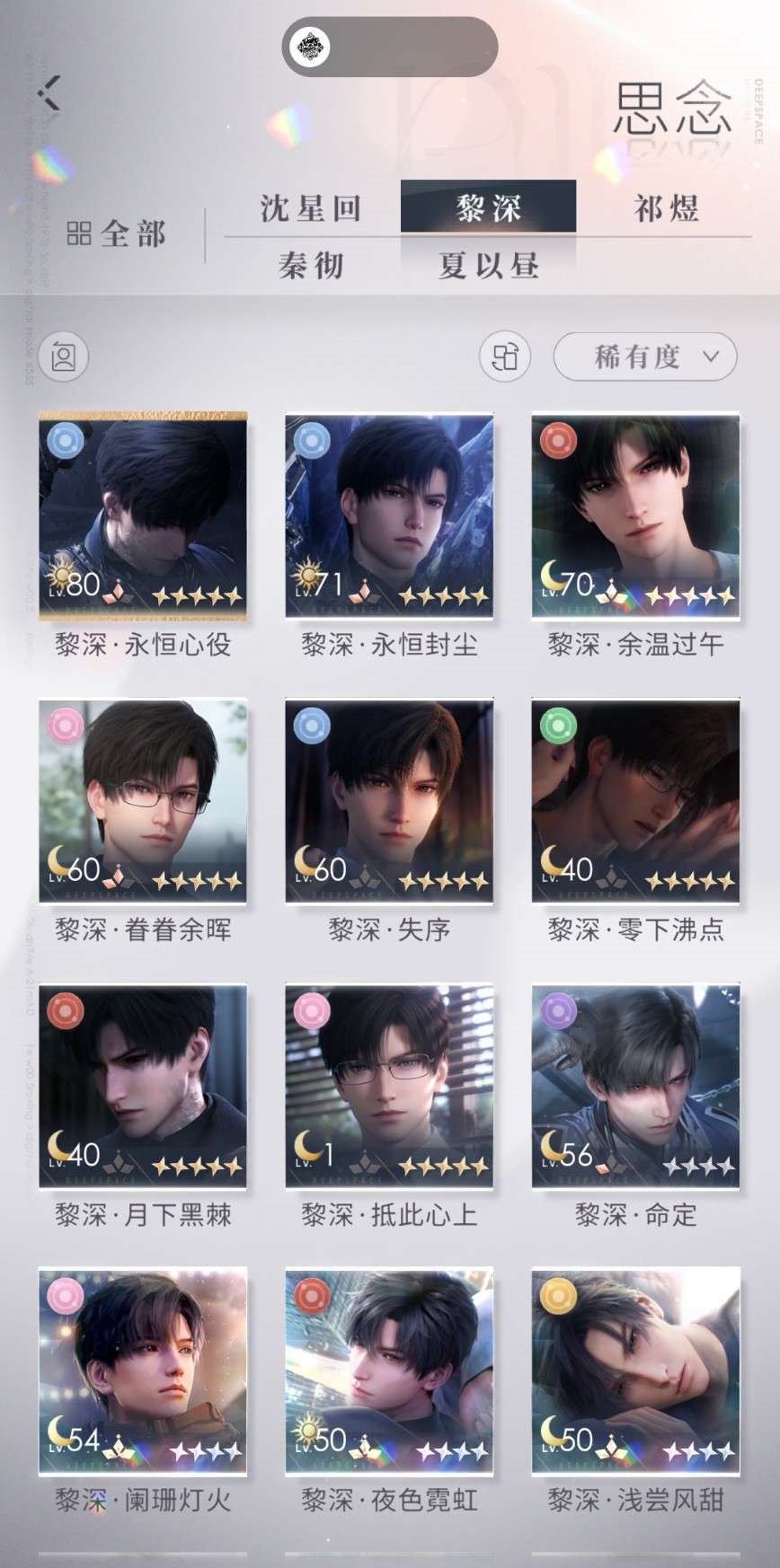Viewport: 780px width, 1568px height.
Task: Open the 黎深·眷眷余晖 card
Action: (143, 800)
